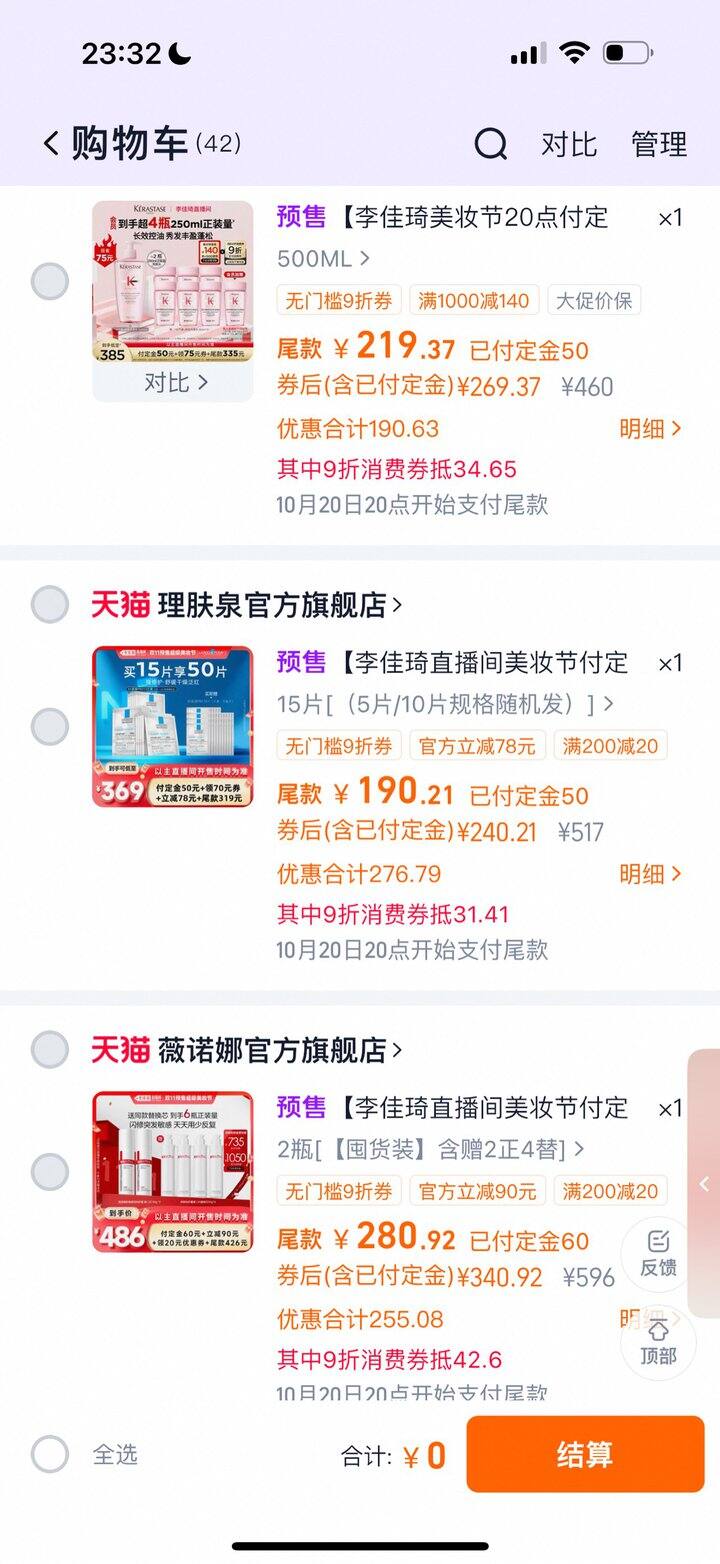This screenshot has width=720, height=1564.
Task: Select all items from 理肤泉官方旗舰店
Action: (50, 604)
